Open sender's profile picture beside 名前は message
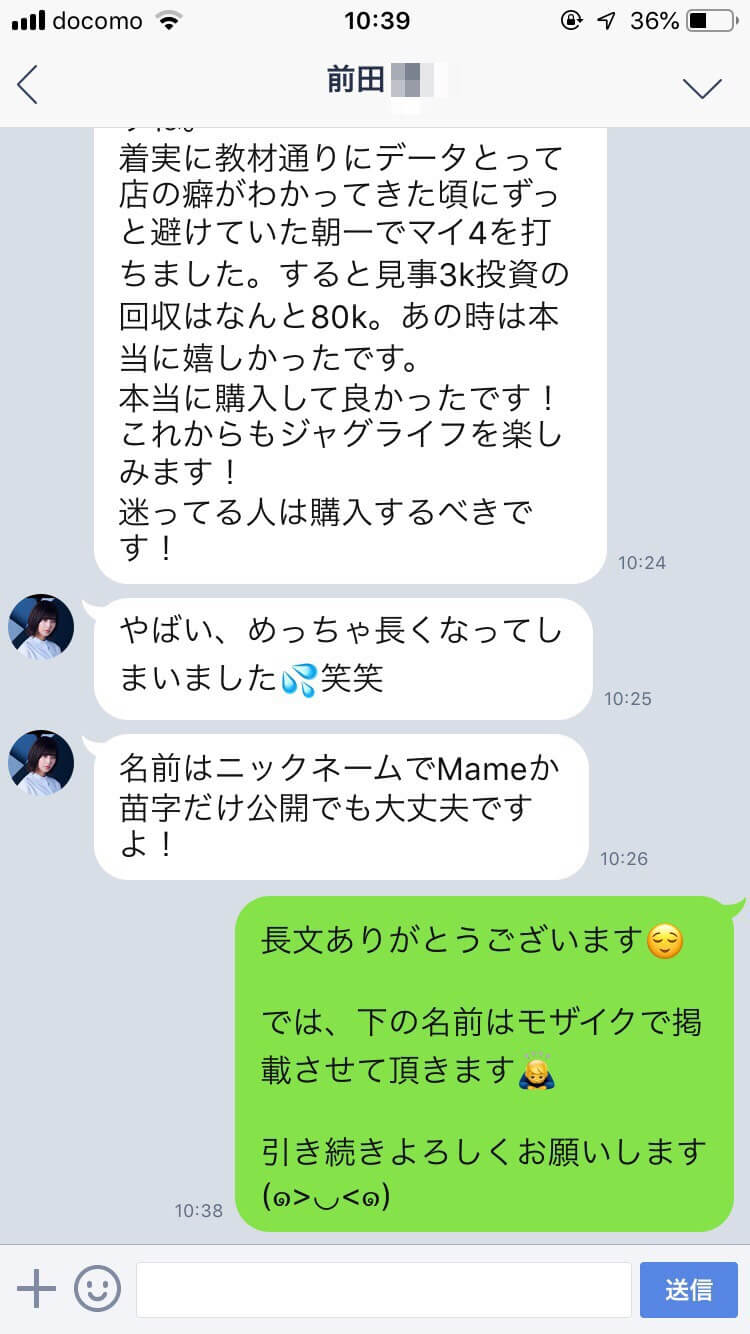This screenshot has width=750, height=1334. pos(41,763)
